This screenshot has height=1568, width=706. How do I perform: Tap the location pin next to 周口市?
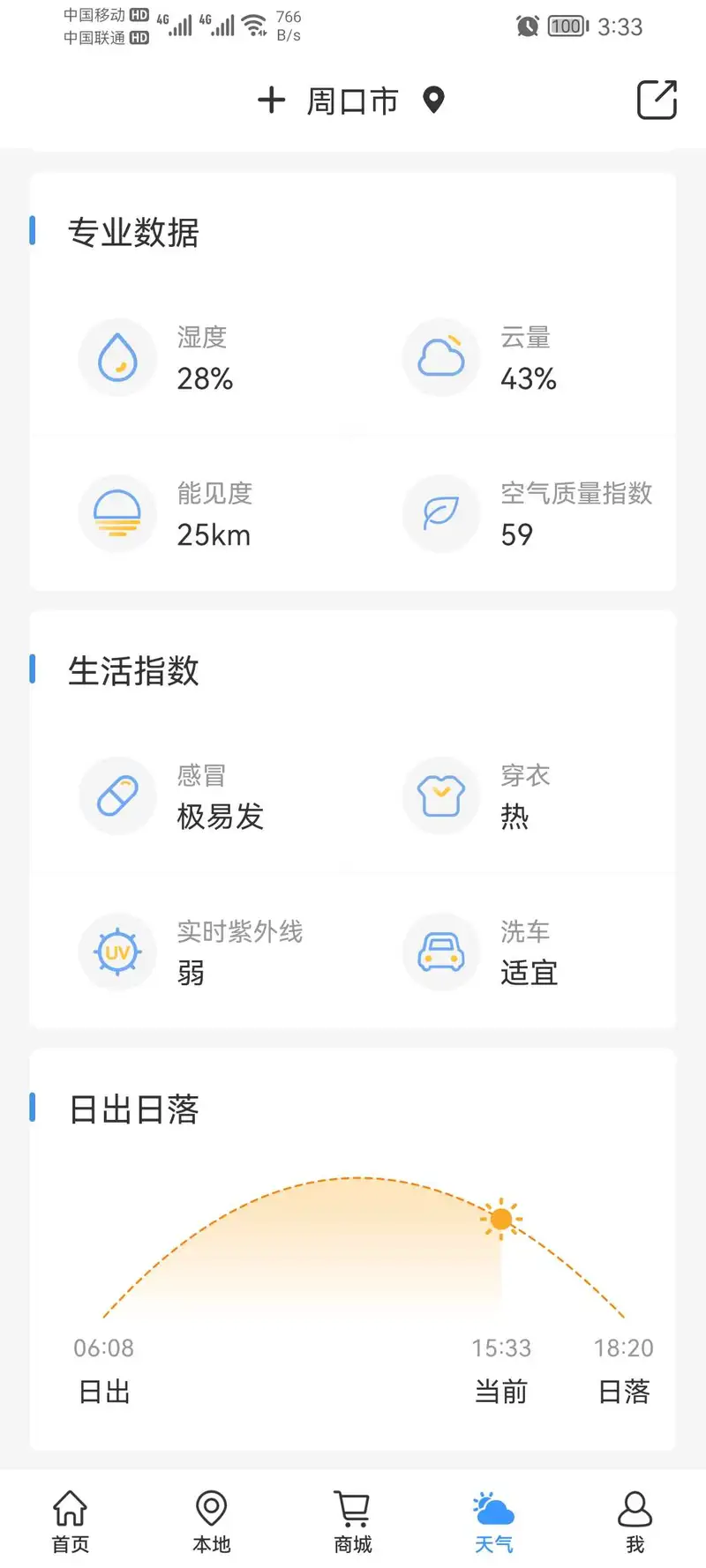click(433, 101)
